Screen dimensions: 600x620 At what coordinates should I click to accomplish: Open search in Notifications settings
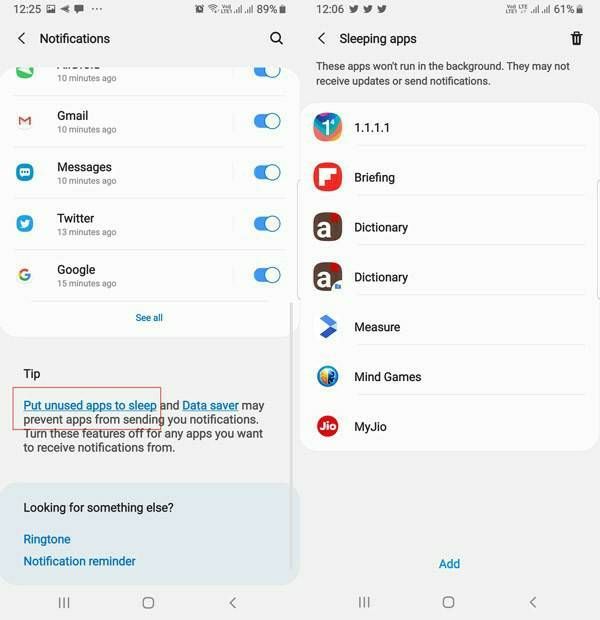tap(277, 38)
